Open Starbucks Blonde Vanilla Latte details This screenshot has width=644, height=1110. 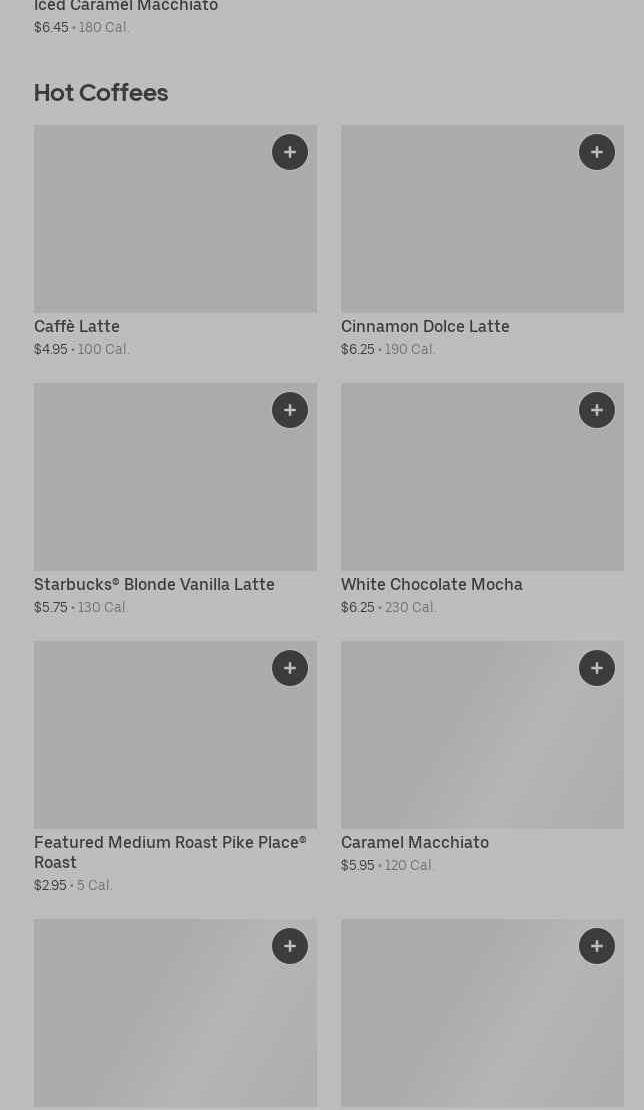176,500
